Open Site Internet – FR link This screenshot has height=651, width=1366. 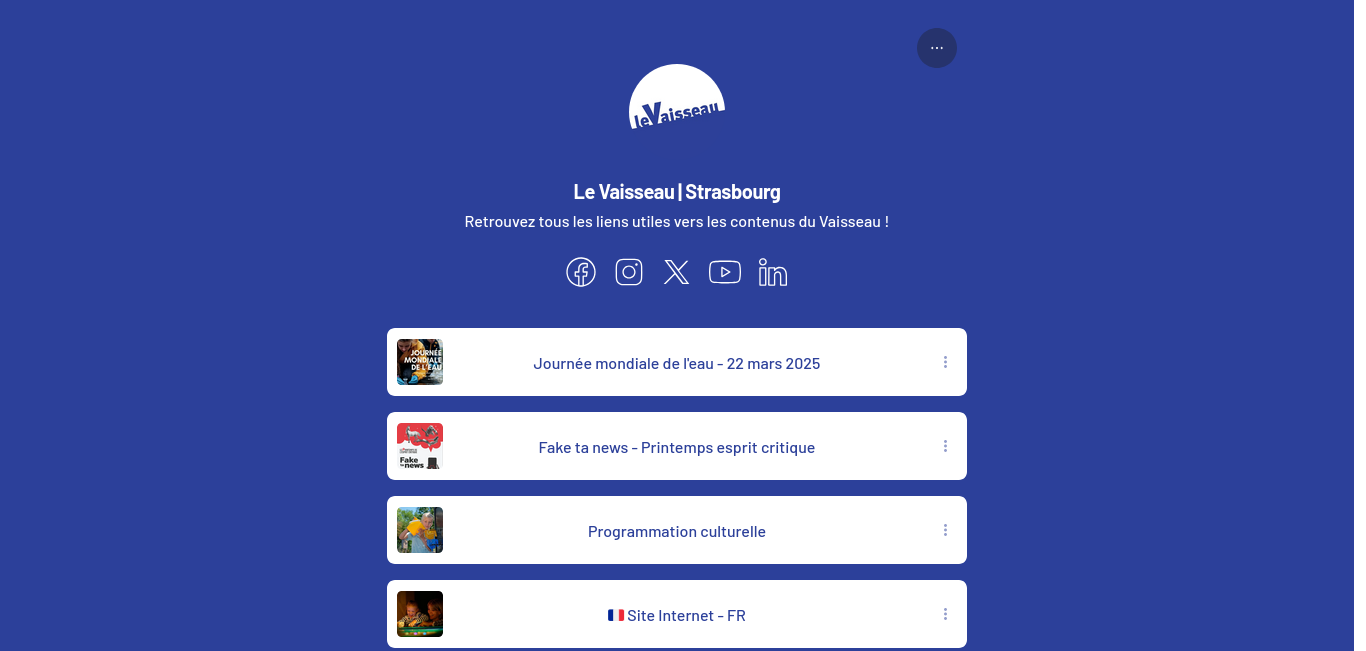coord(676,615)
